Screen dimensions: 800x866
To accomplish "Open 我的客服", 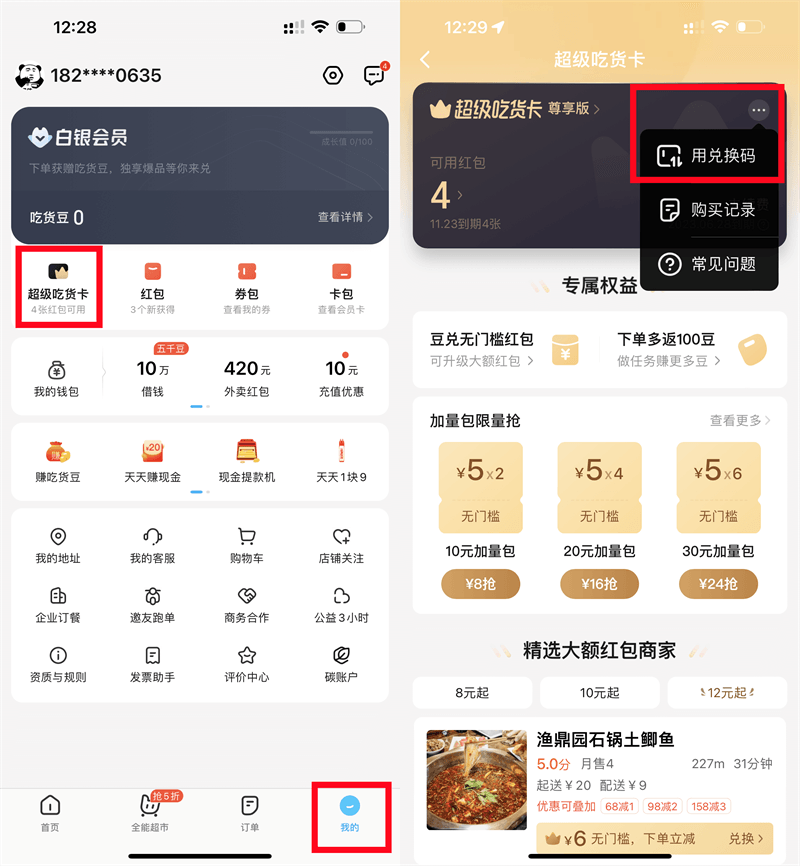I will click(152, 546).
